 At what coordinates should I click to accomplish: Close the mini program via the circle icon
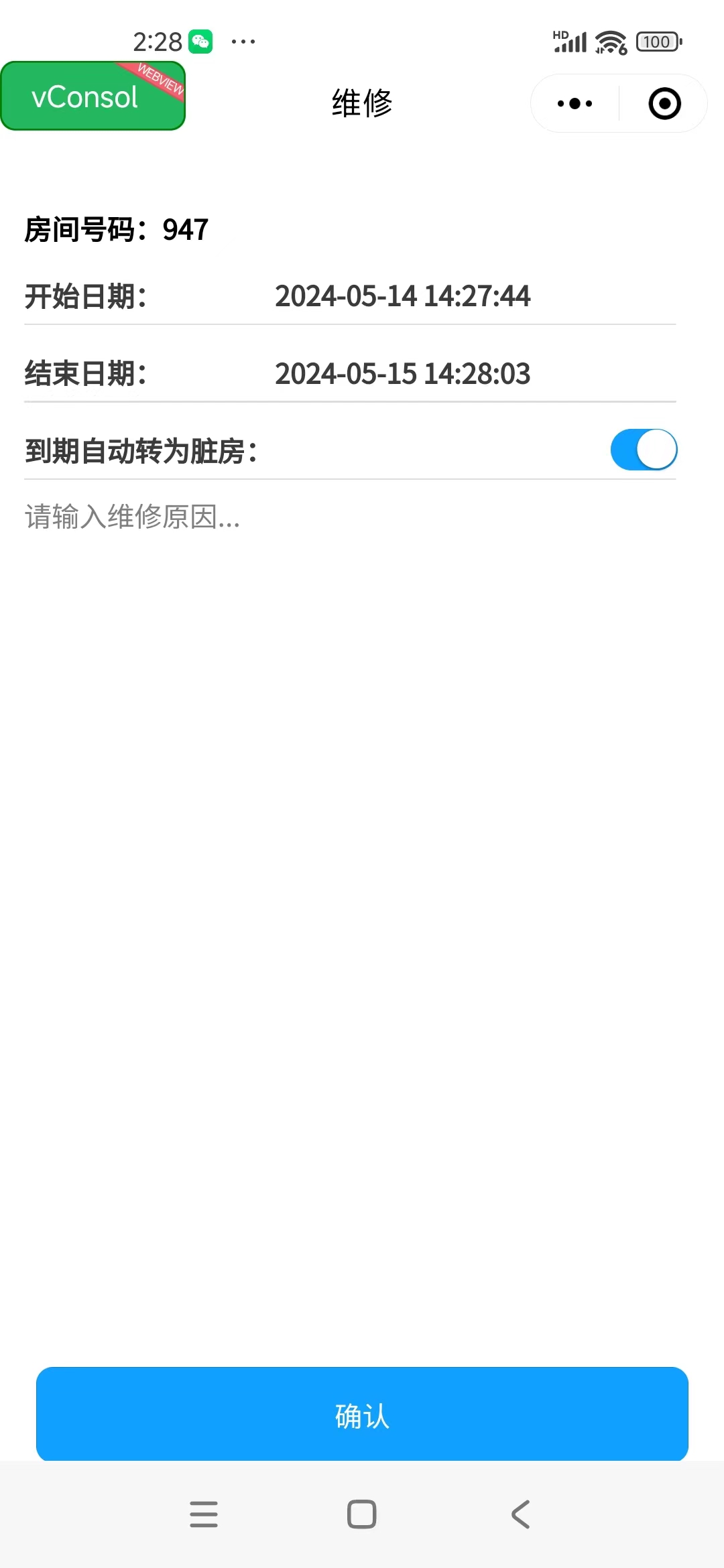(x=664, y=103)
